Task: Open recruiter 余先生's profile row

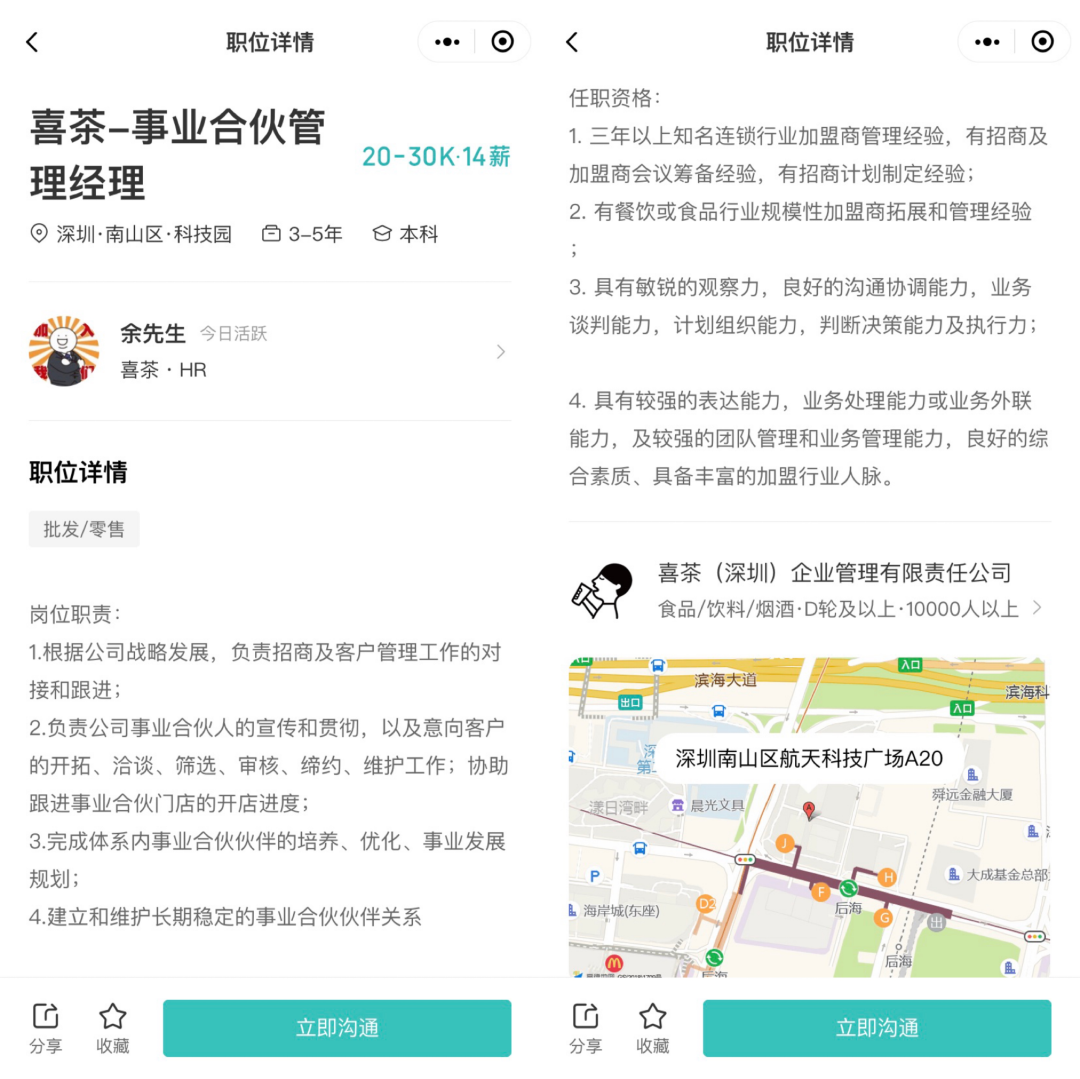Action: 268,351
